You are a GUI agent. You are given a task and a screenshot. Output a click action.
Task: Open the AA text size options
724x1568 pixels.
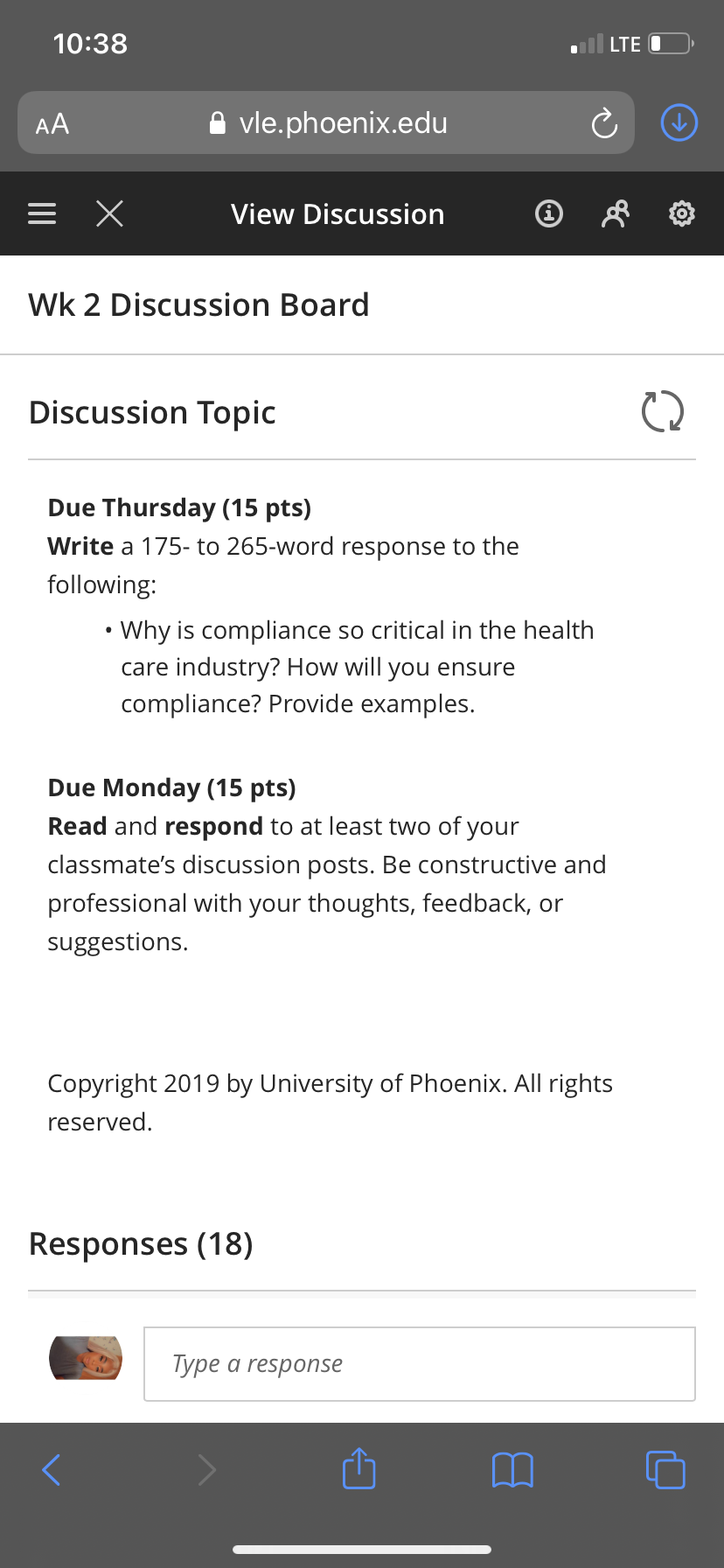pos(52,123)
